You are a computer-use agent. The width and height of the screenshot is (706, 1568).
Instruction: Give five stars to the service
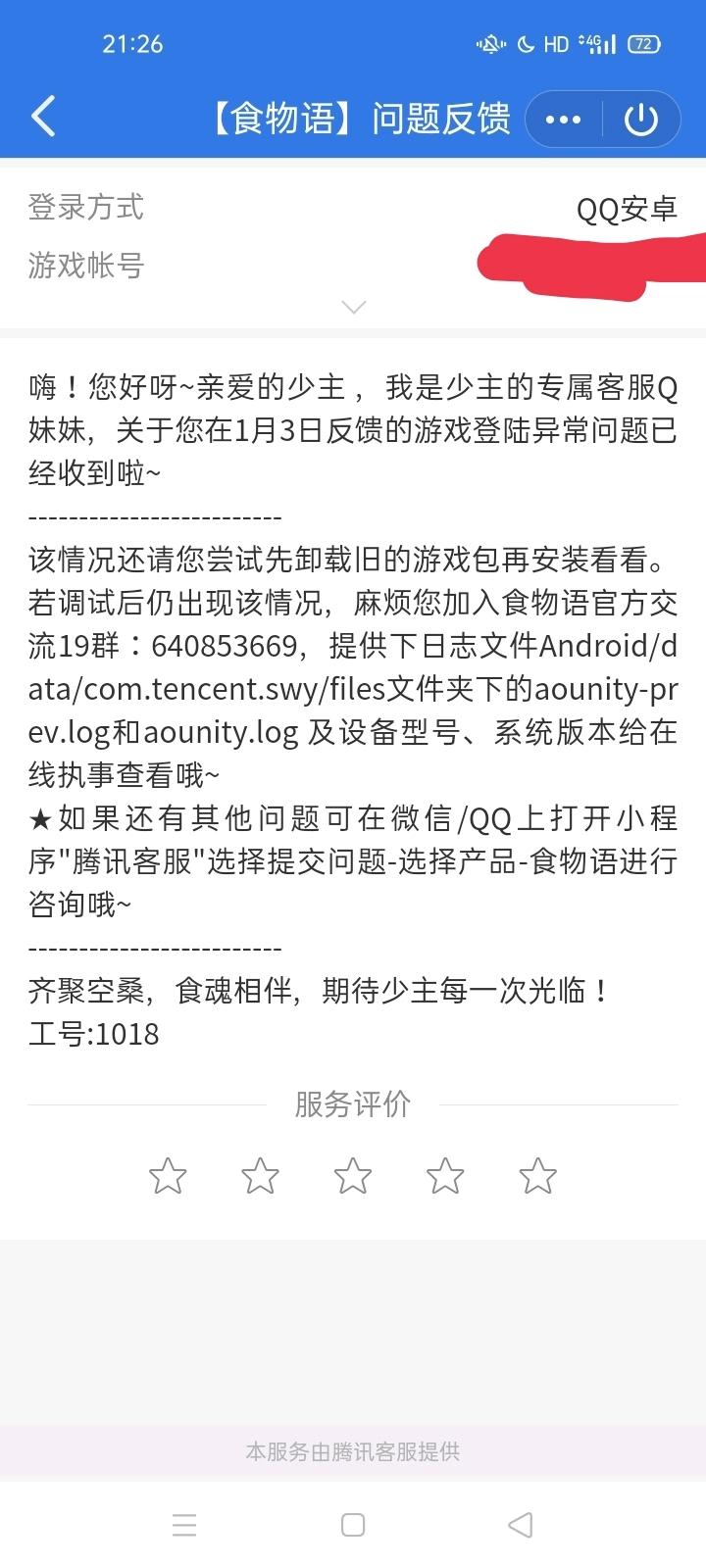point(537,1176)
